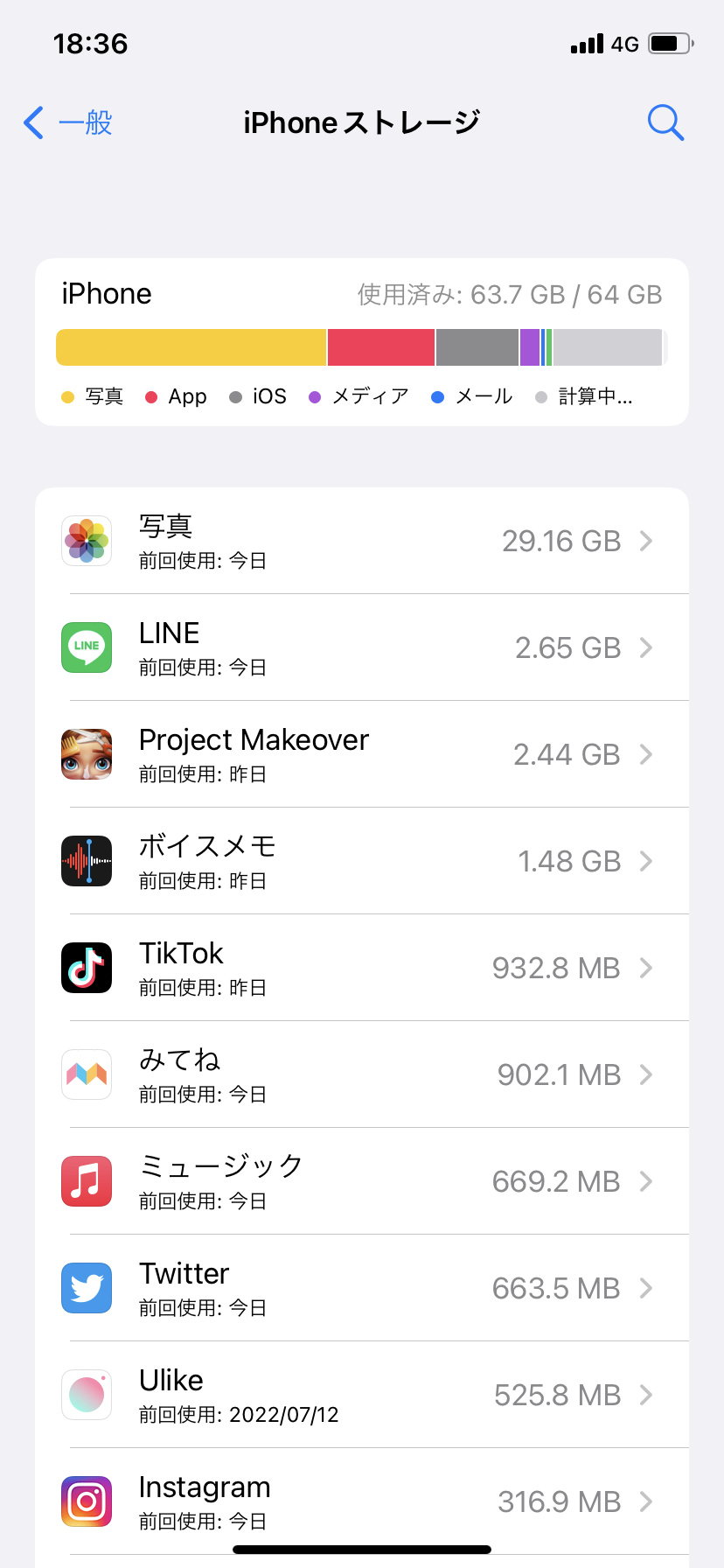The height and width of the screenshot is (1568, 724).
Task: Open LINE storage details
Action: (x=362, y=648)
